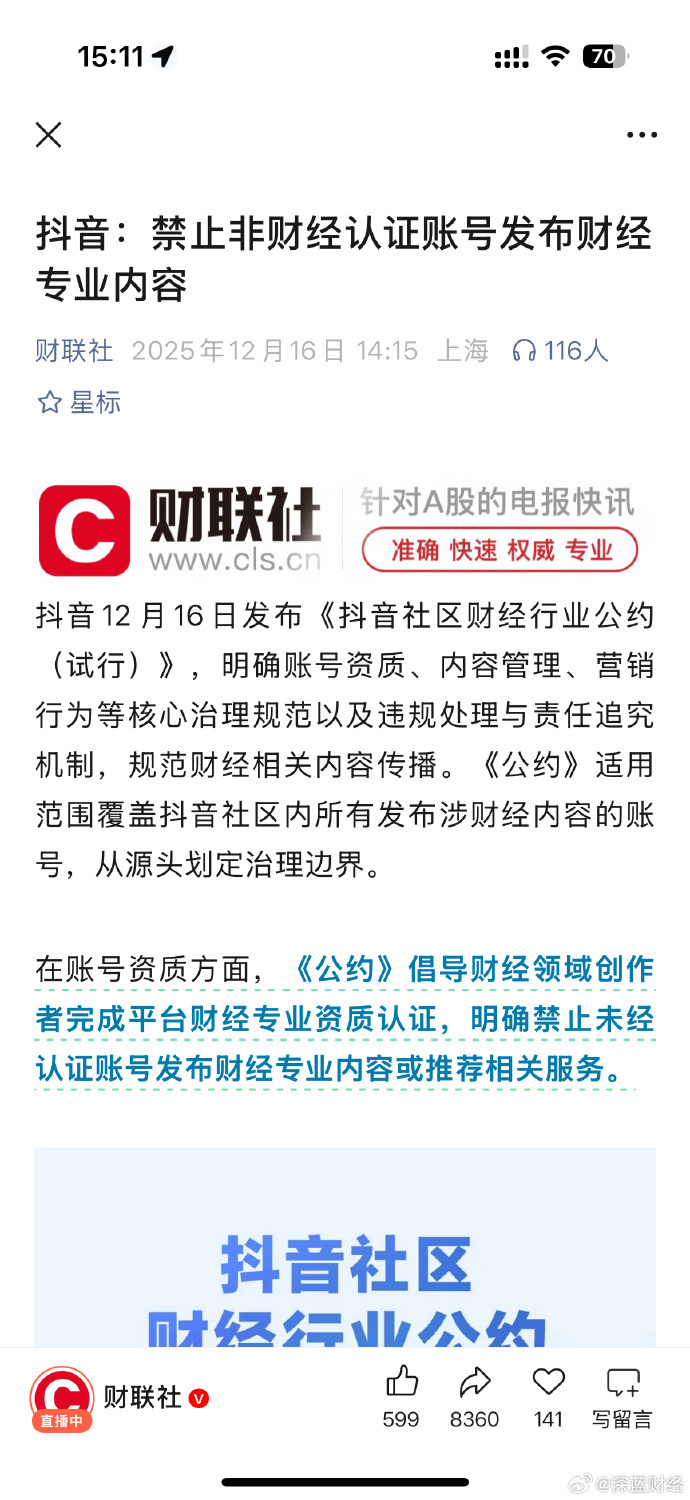Close the article page
Viewport: 690px width, 1500px height.
[x=49, y=135]
